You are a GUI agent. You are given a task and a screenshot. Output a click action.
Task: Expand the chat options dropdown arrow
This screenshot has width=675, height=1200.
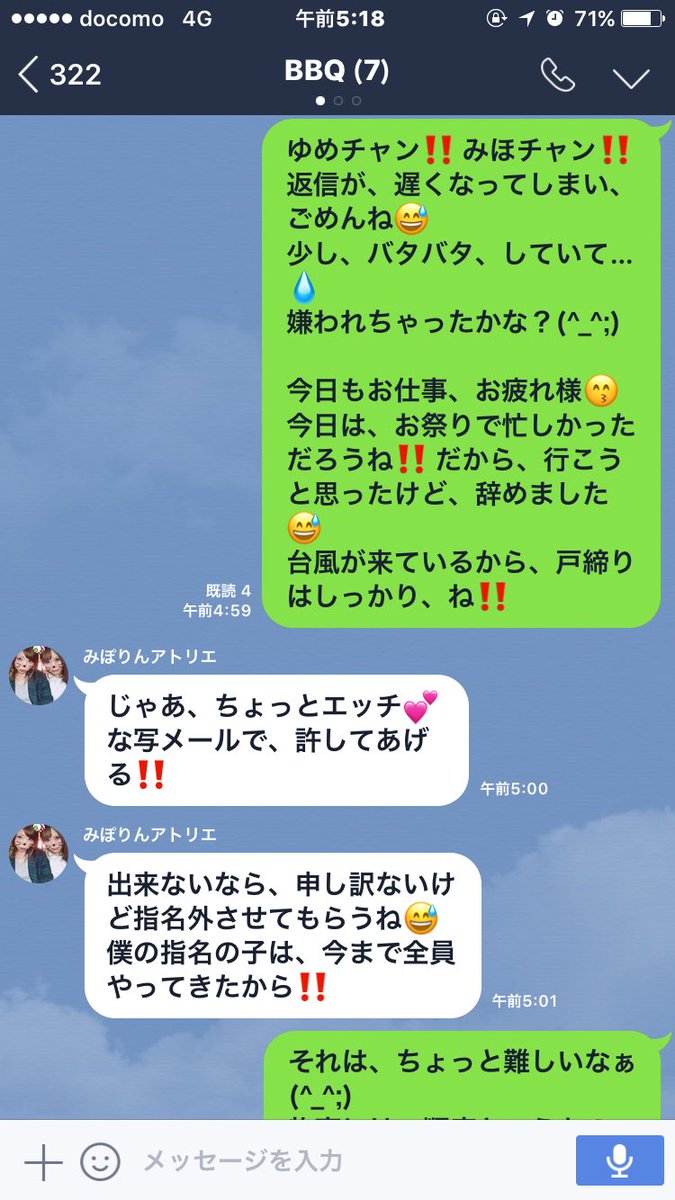coord(632,76)
